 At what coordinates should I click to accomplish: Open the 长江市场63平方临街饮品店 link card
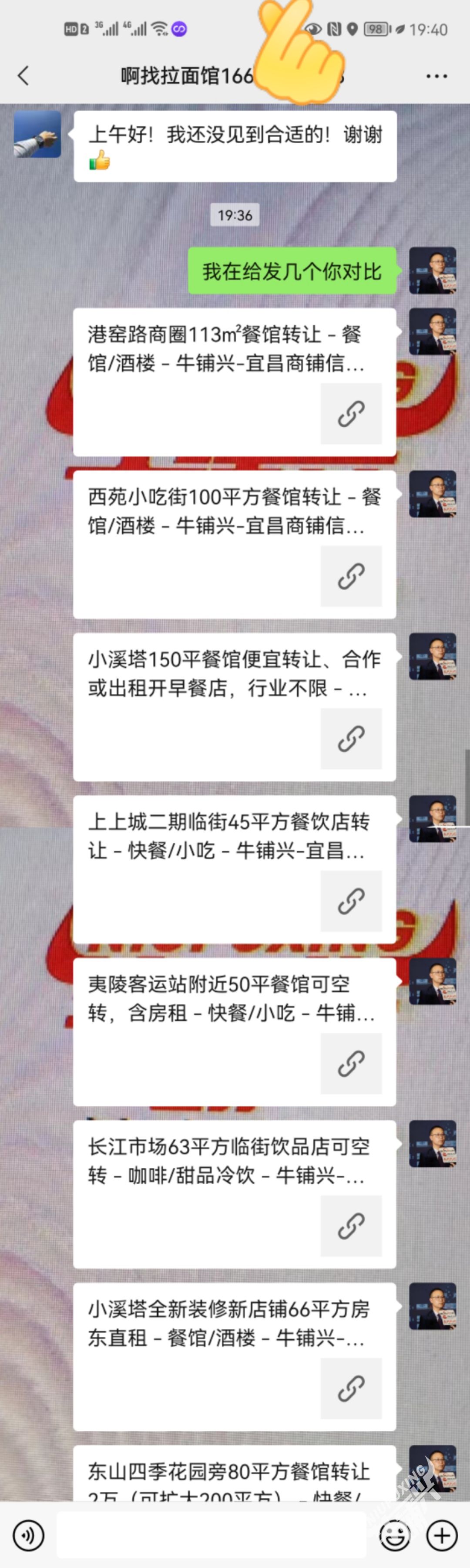[234, 1194]
